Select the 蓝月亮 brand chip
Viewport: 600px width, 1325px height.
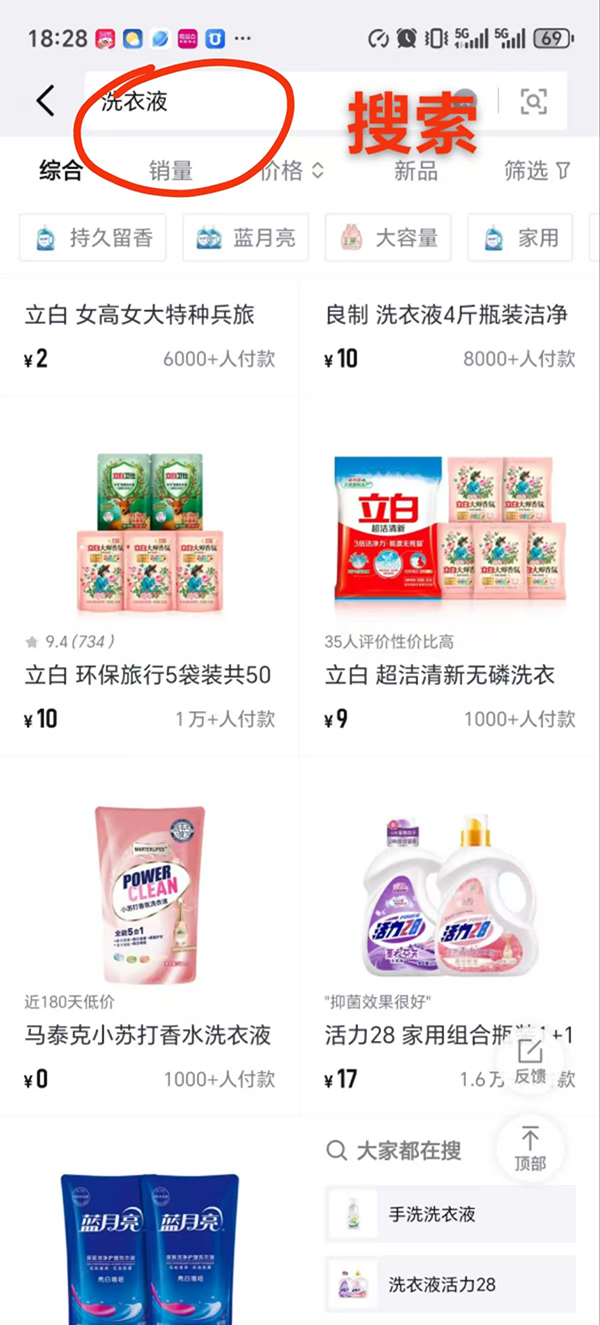tap(246, 238)
